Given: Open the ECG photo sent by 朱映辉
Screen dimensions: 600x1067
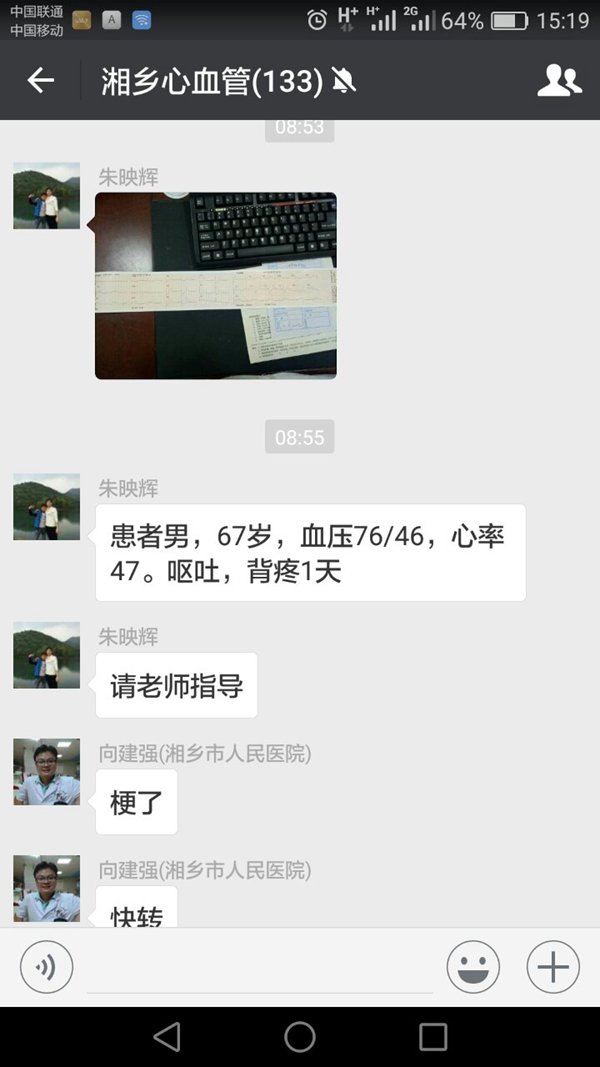Looking at the screenshot, I should [216, 286].
